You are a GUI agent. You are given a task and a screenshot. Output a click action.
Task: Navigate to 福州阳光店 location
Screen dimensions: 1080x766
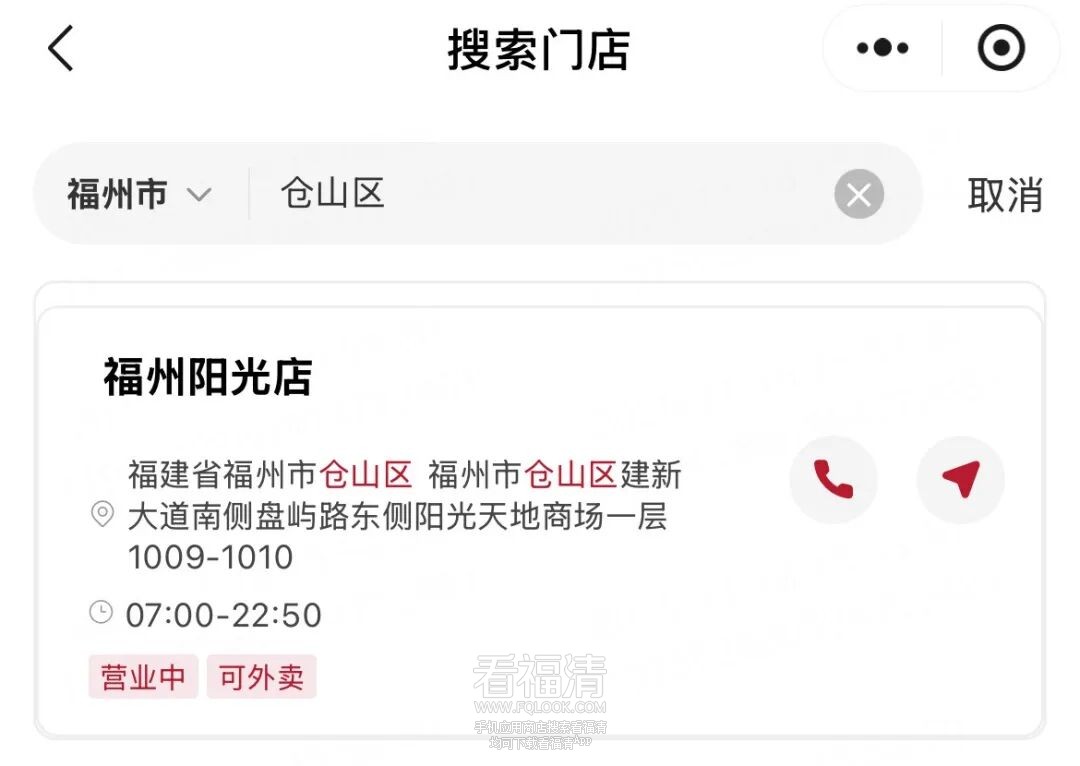click(x=960, y=480)
